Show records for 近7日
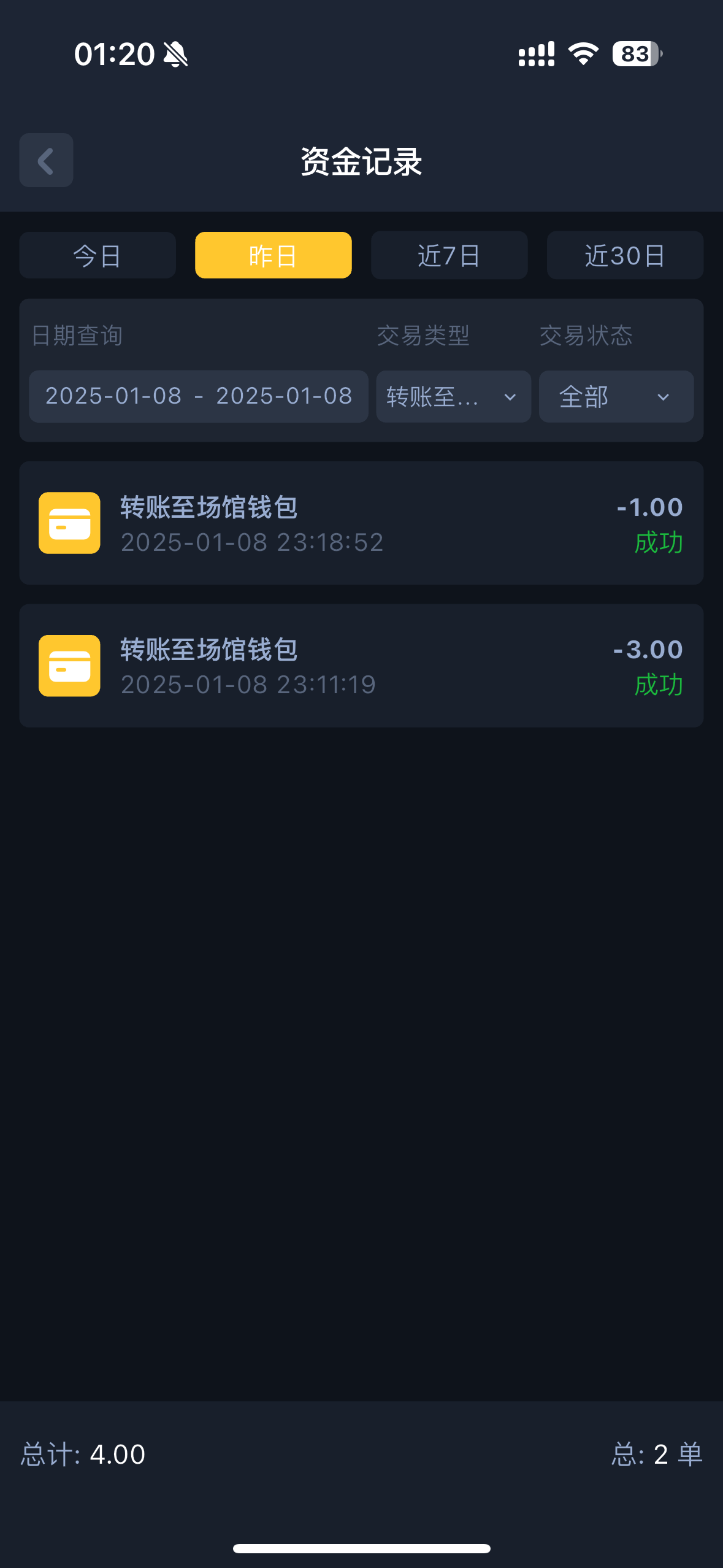Viewport: 723px width, 1568px height. 449,255
